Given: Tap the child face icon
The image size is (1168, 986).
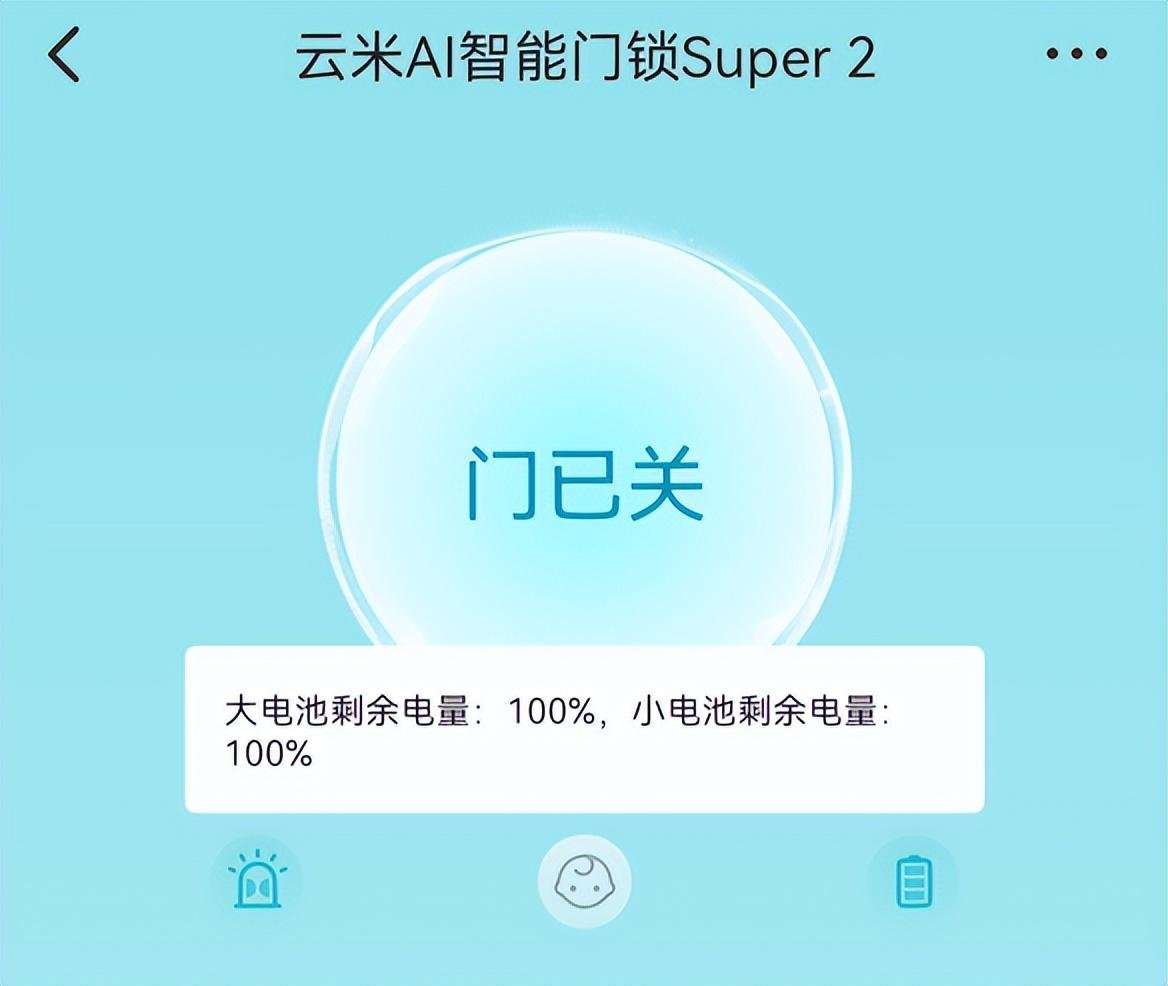Looking at the screenshot, I should 584,881.
